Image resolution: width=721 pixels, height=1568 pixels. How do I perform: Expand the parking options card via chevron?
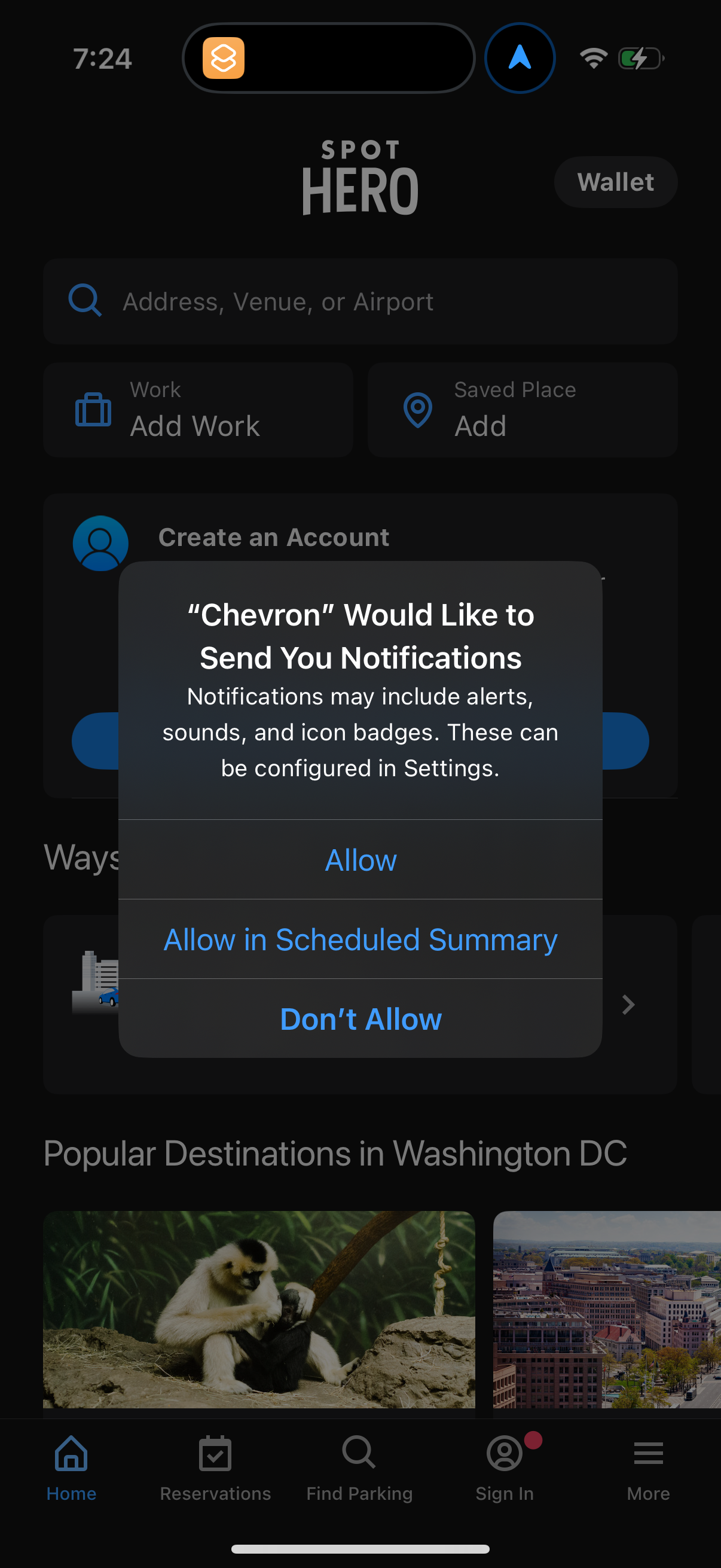tap(628, 1005)
